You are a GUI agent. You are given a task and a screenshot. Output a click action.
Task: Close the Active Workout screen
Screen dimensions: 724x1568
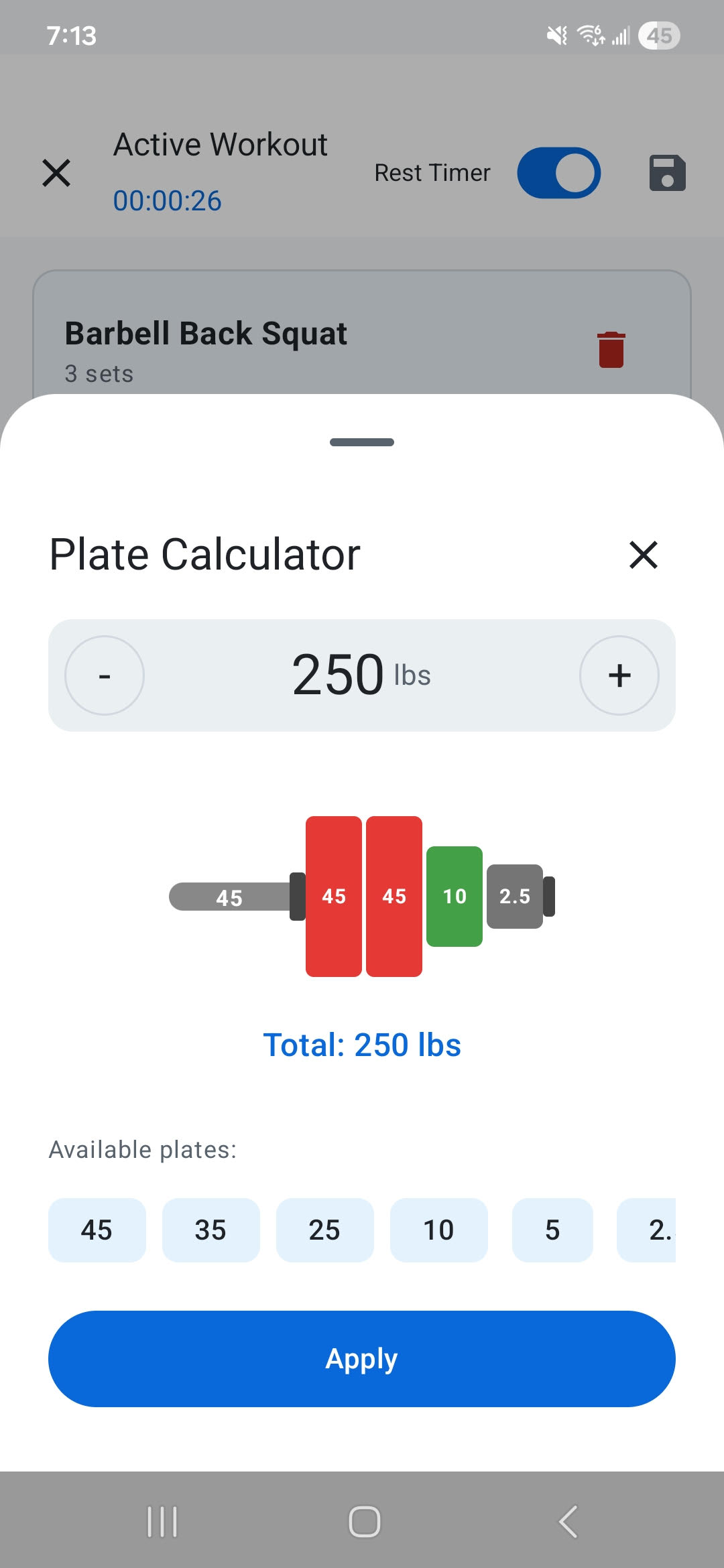click(x=56, y=173)
